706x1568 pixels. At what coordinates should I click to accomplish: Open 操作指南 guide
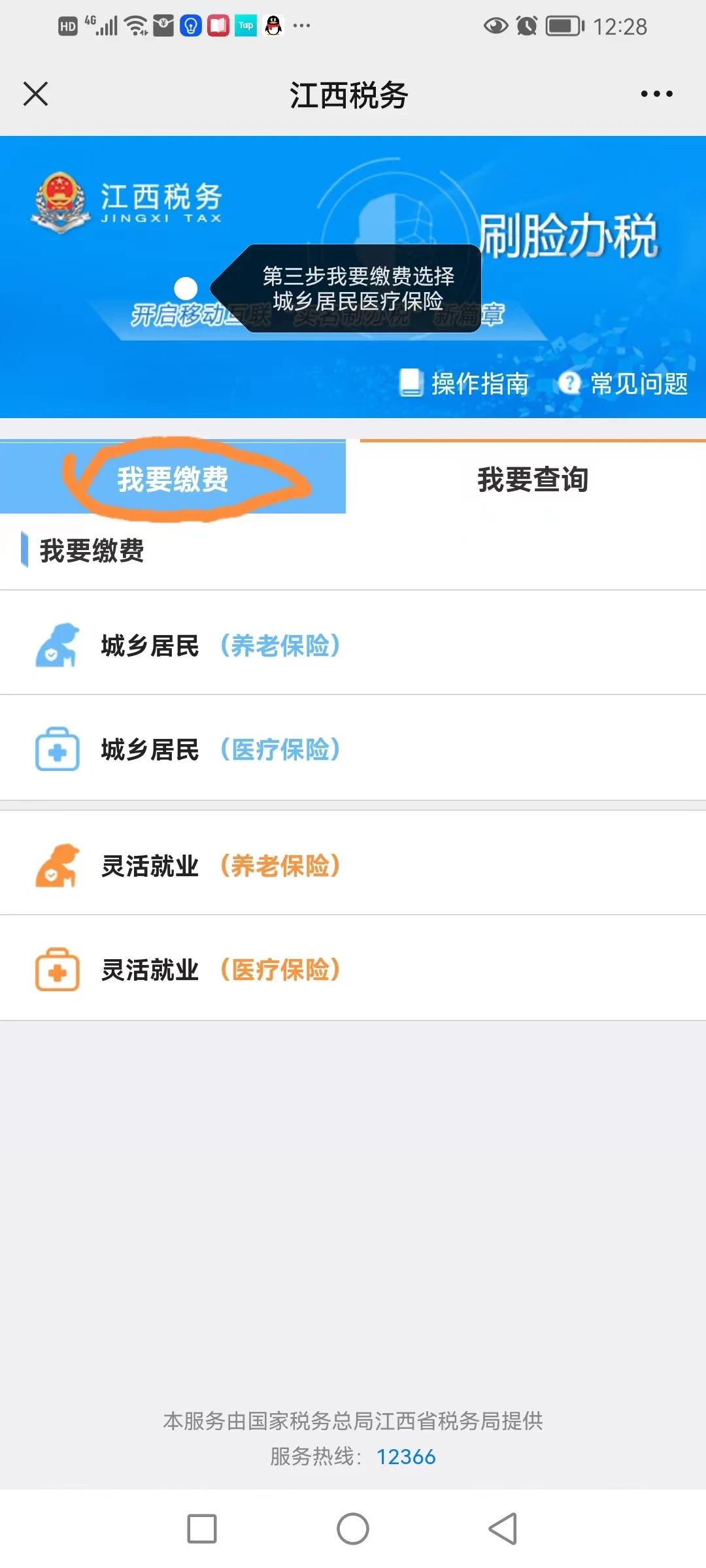465,384
